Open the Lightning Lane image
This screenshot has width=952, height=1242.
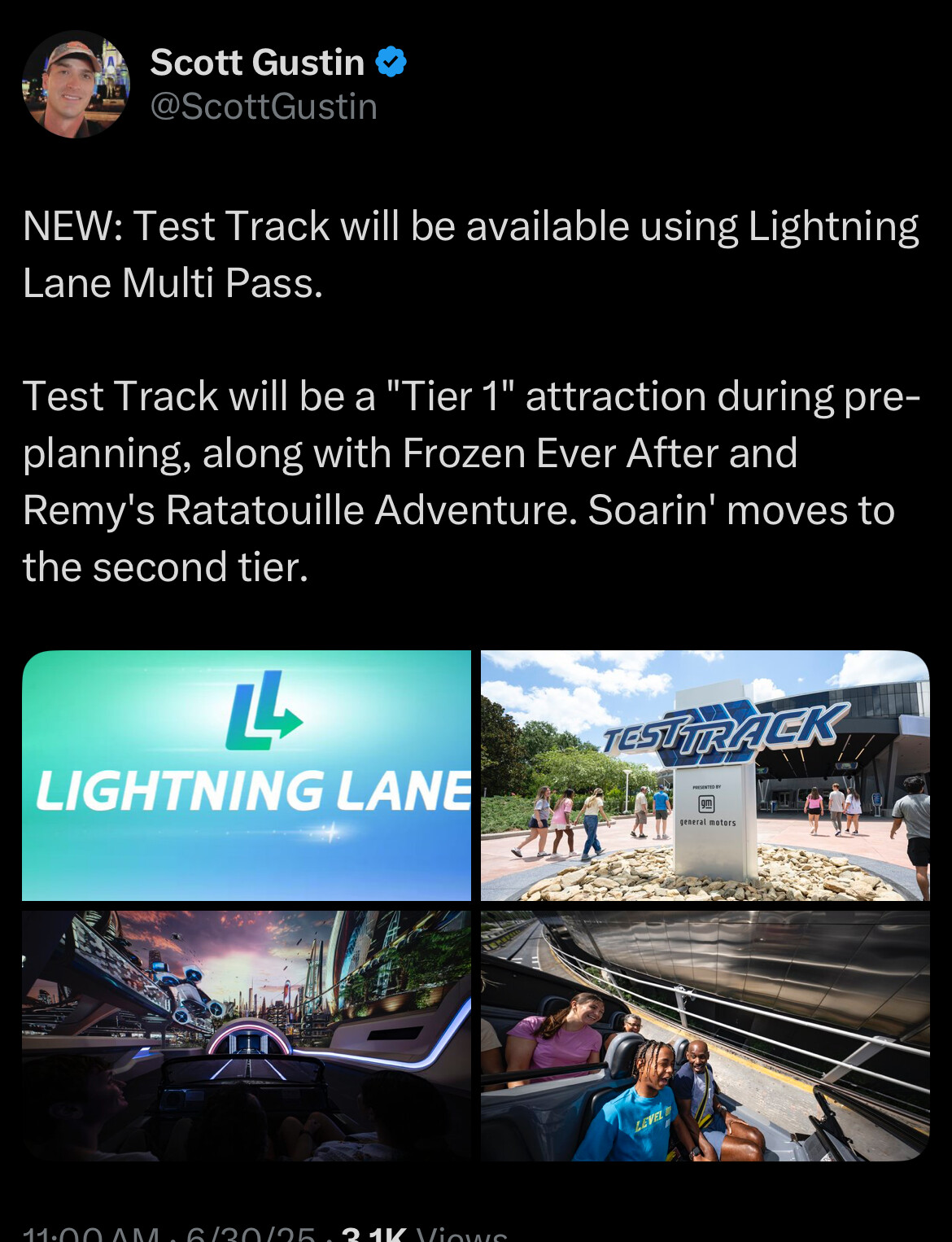pos(247,775)
